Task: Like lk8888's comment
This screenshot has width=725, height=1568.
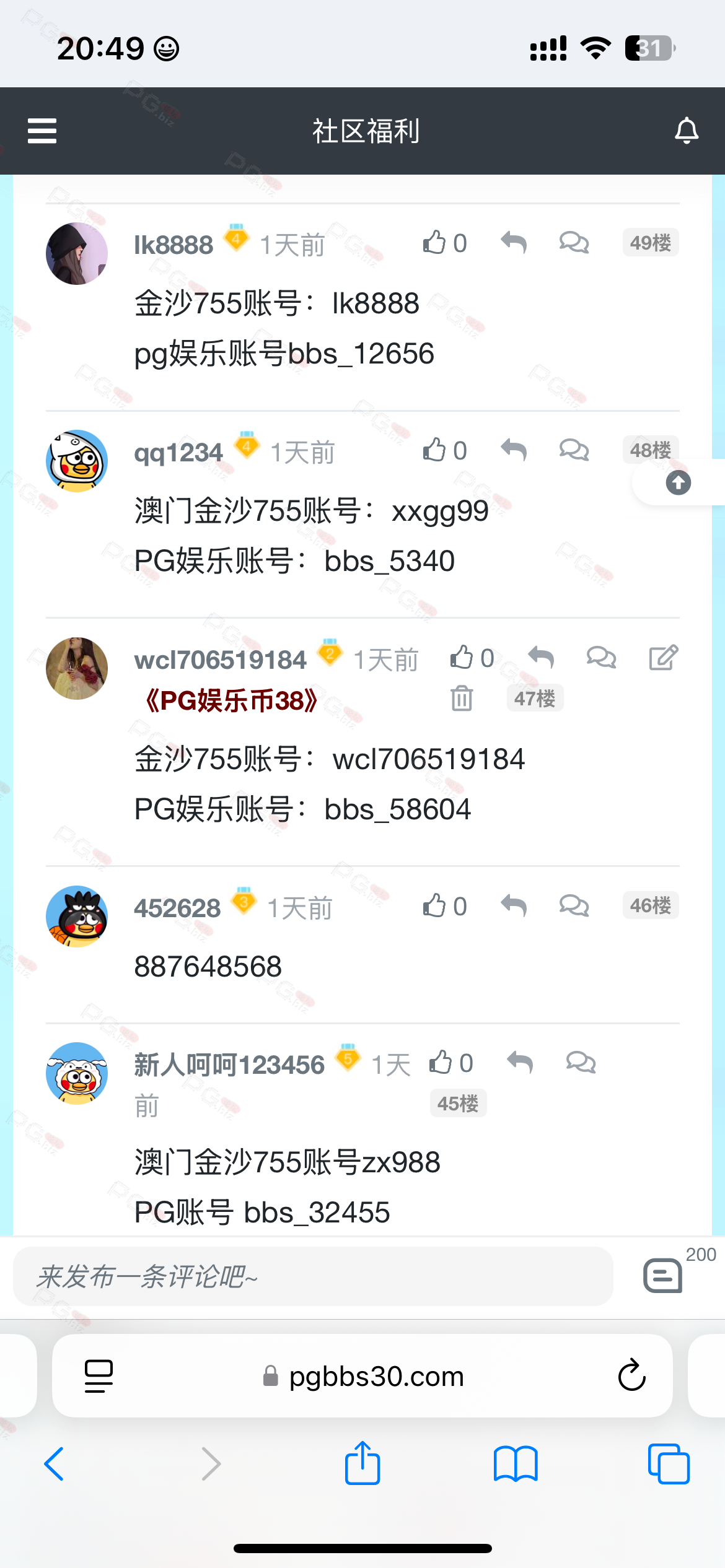Action: coord(435,243)
